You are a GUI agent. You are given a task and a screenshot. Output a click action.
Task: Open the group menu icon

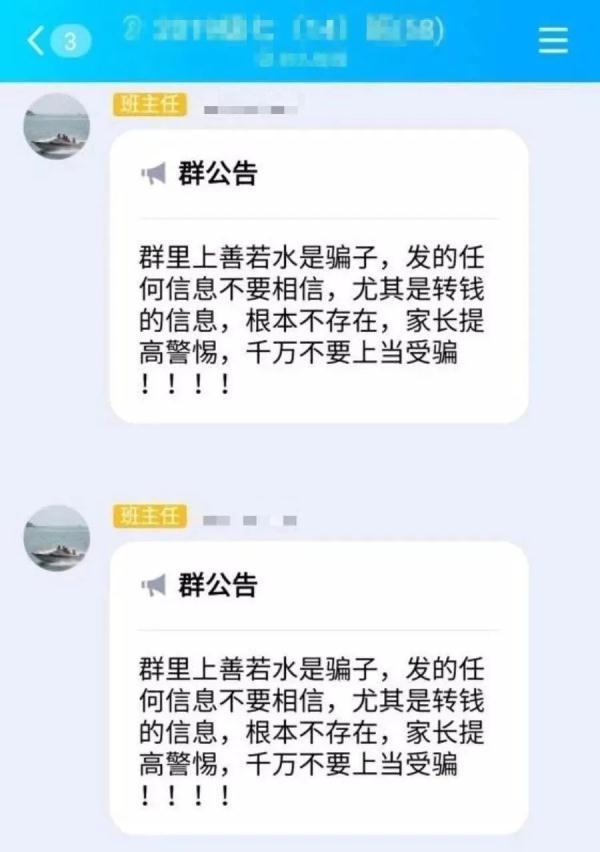click(x=552, y=41)
